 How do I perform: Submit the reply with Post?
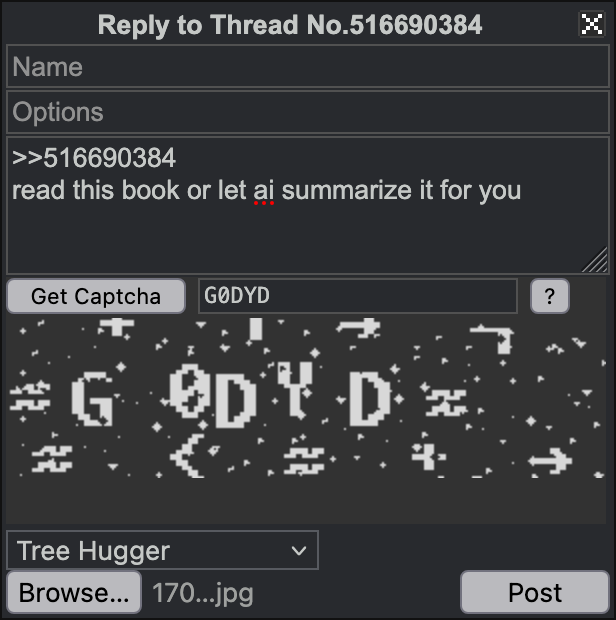coord(534,592)
